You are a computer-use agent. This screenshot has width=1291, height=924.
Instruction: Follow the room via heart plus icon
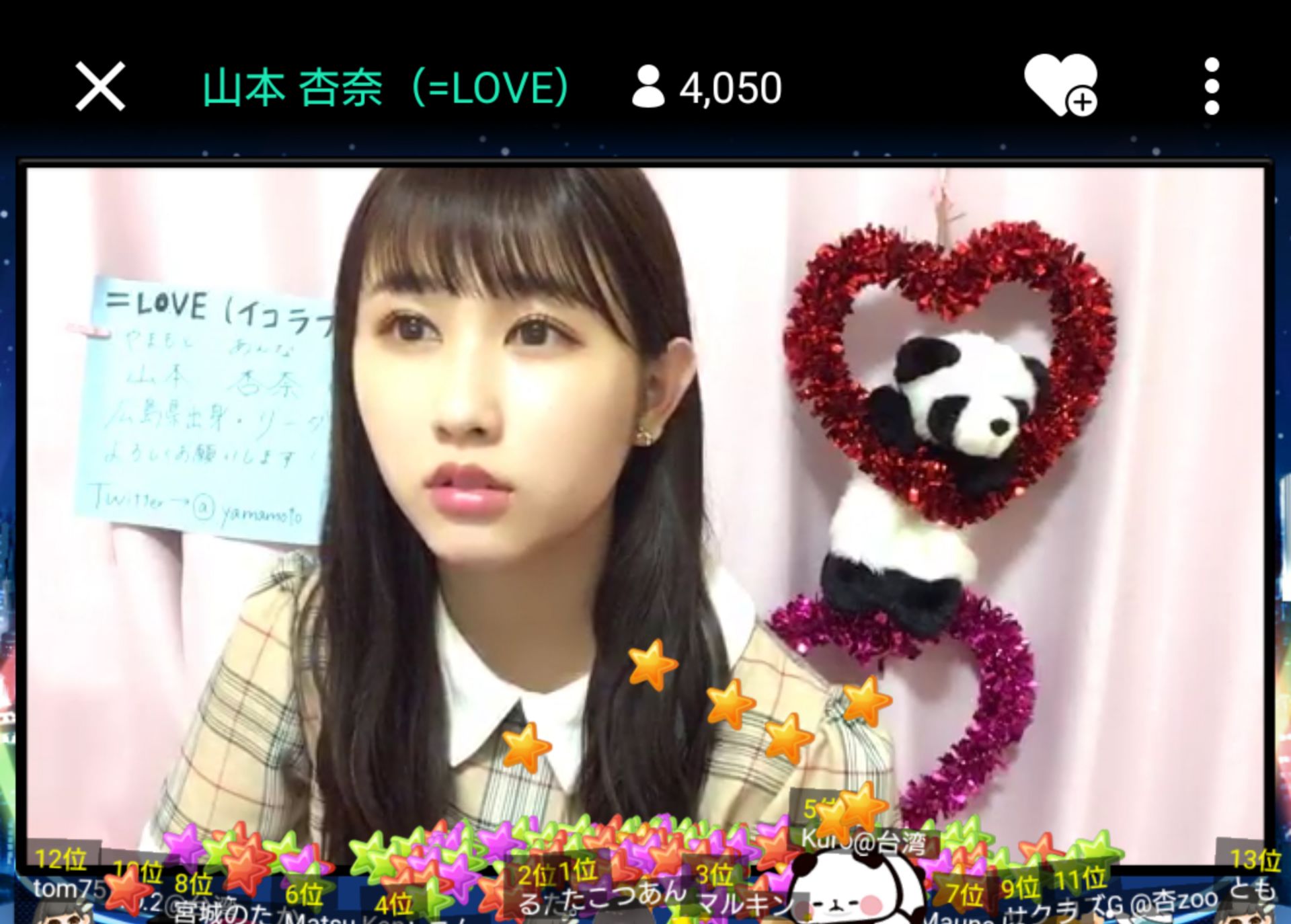click(x=1060, y=85)
